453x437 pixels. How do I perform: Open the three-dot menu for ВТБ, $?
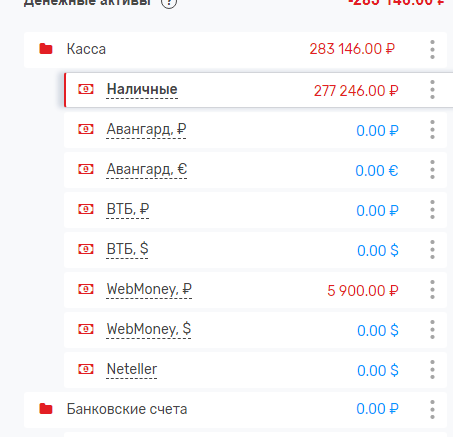(x=432, y=250)
